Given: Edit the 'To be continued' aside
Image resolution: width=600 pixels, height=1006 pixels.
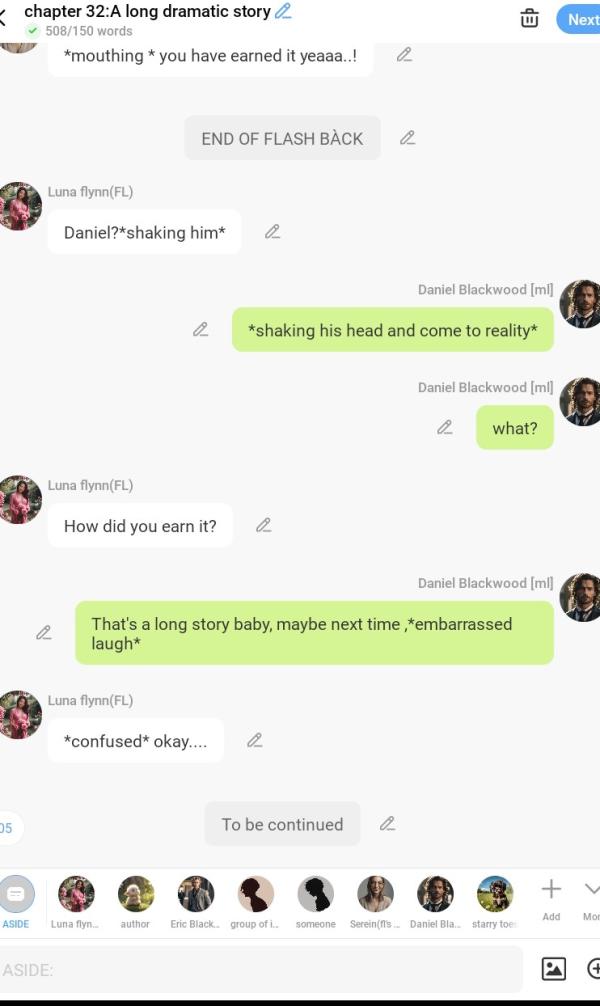Looking at the screenshot, I should pyautogui.click(x=387, y=824).
